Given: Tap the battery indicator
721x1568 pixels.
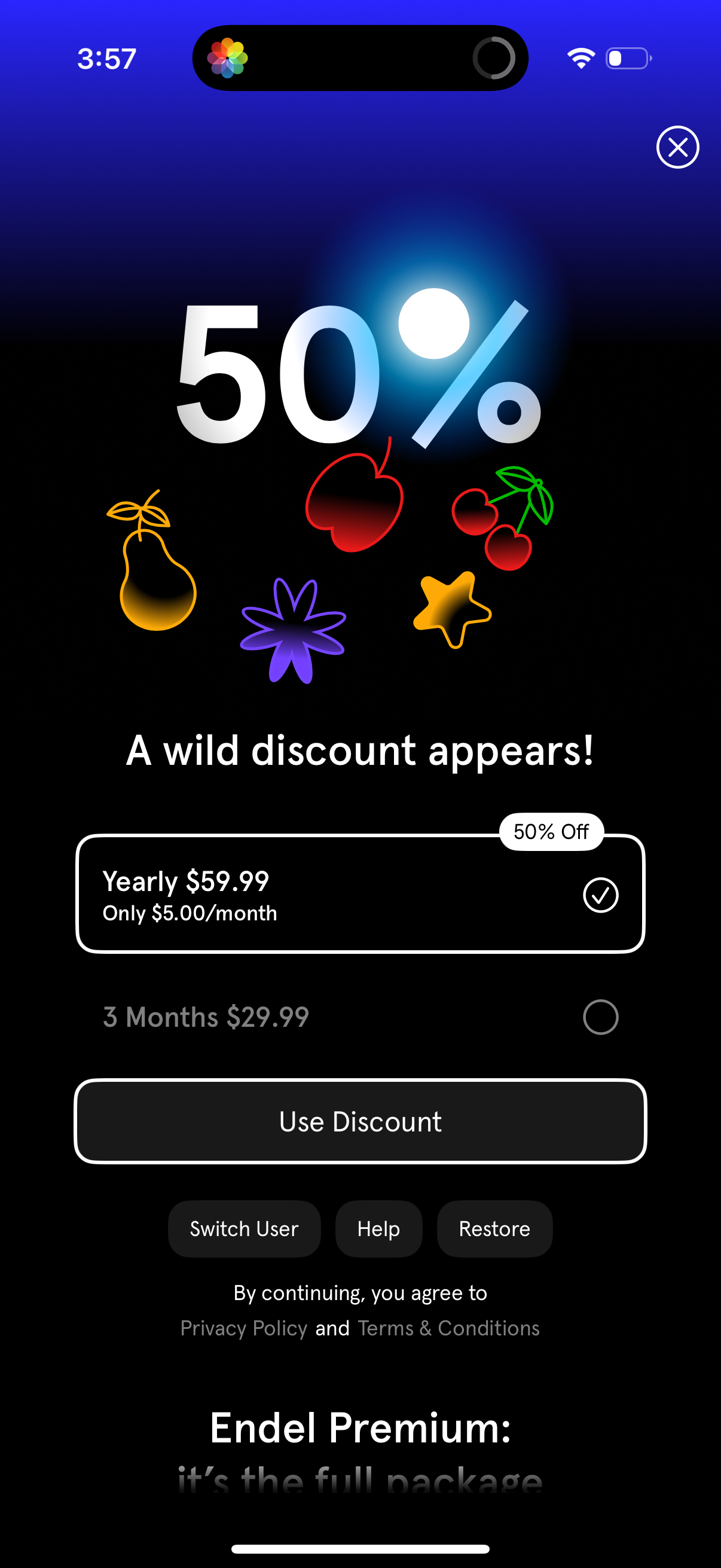Looking at the screenshot, I should tap(628, 58).
